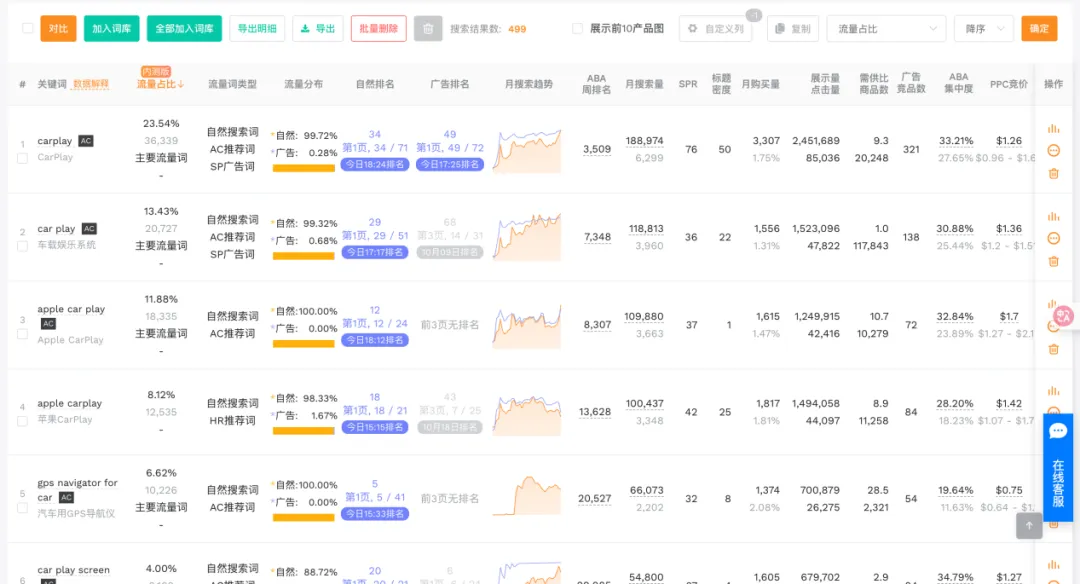Select the checkbox for carplay row

pyautogui.click(x=22, y=158)
